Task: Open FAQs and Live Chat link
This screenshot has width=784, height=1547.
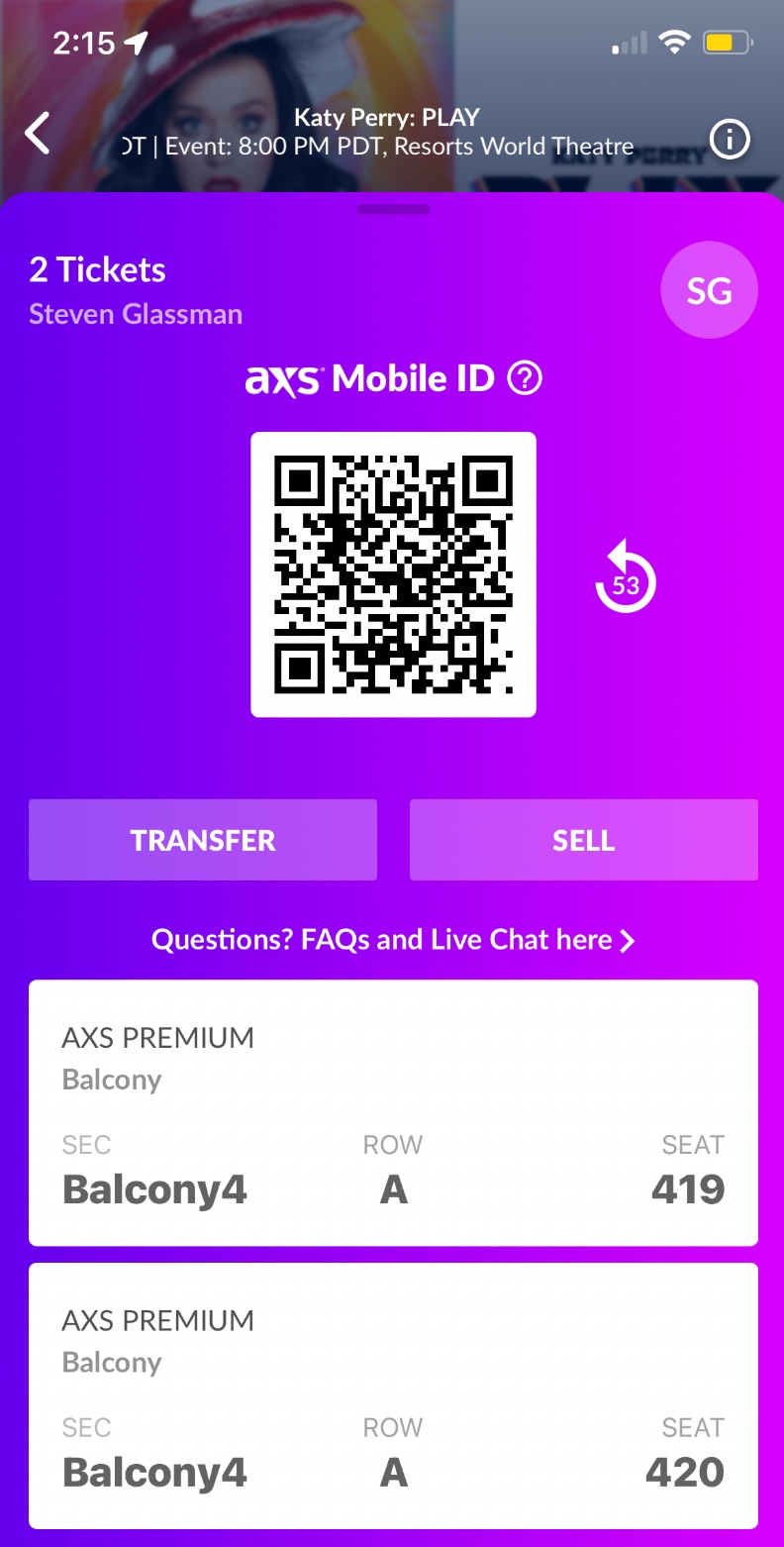Action: click(x=392, y=940)
